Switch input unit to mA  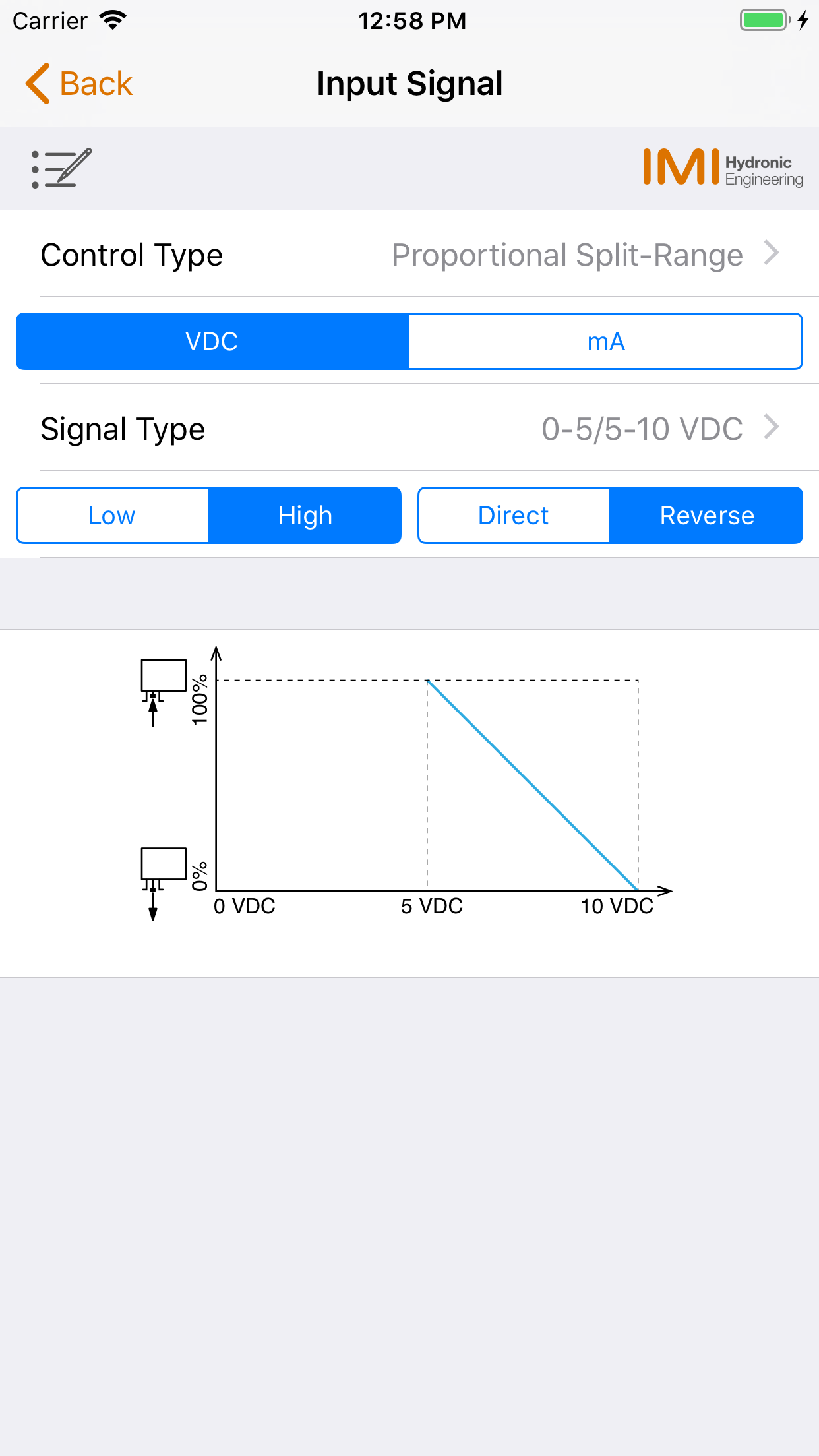(606, 341)
